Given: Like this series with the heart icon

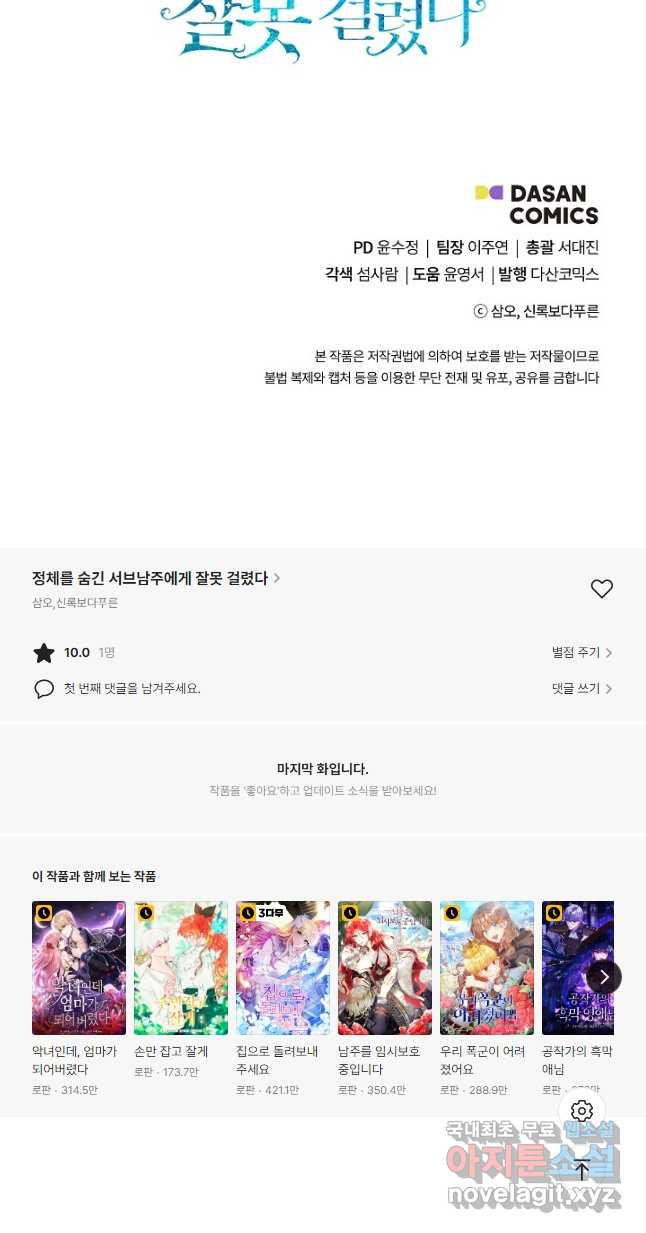Looking at the screenshot, I should pos(601,589).
